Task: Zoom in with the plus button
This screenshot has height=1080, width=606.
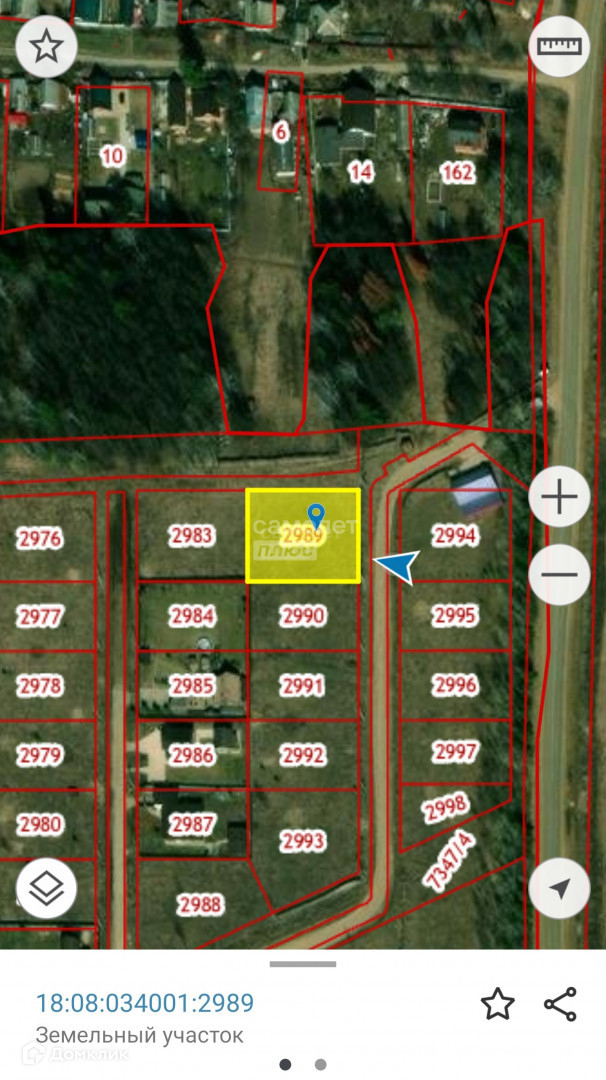Action: point(559,496)
